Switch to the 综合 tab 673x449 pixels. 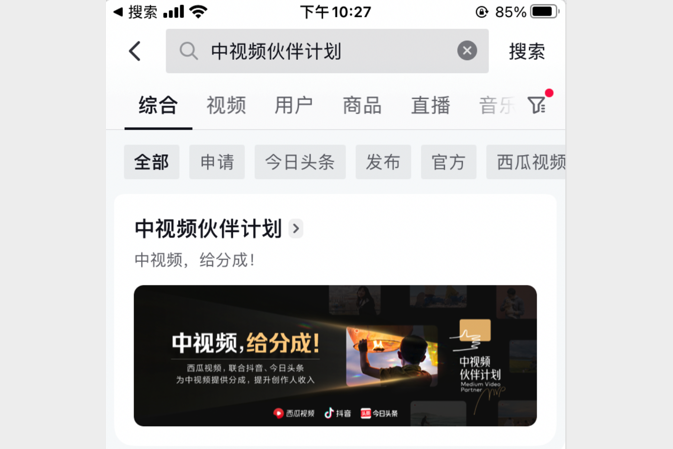pyautogui.click(x=158, y=105)
